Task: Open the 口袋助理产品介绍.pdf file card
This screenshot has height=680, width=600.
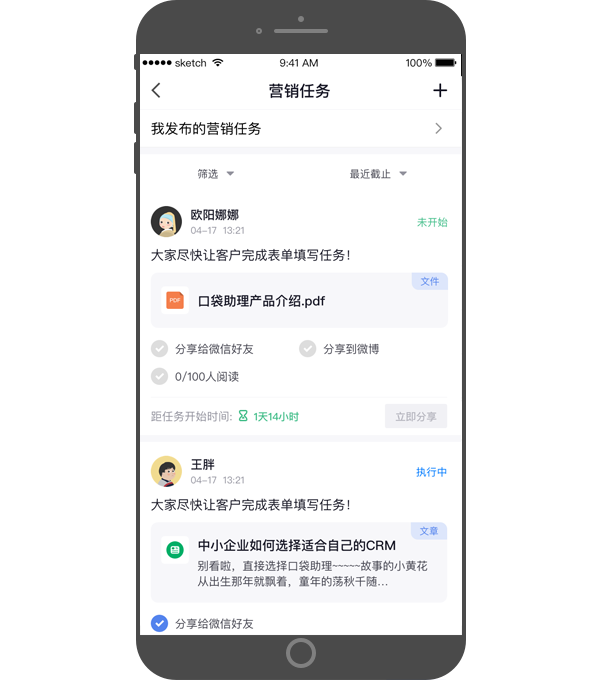Action: tap(299, 300)
